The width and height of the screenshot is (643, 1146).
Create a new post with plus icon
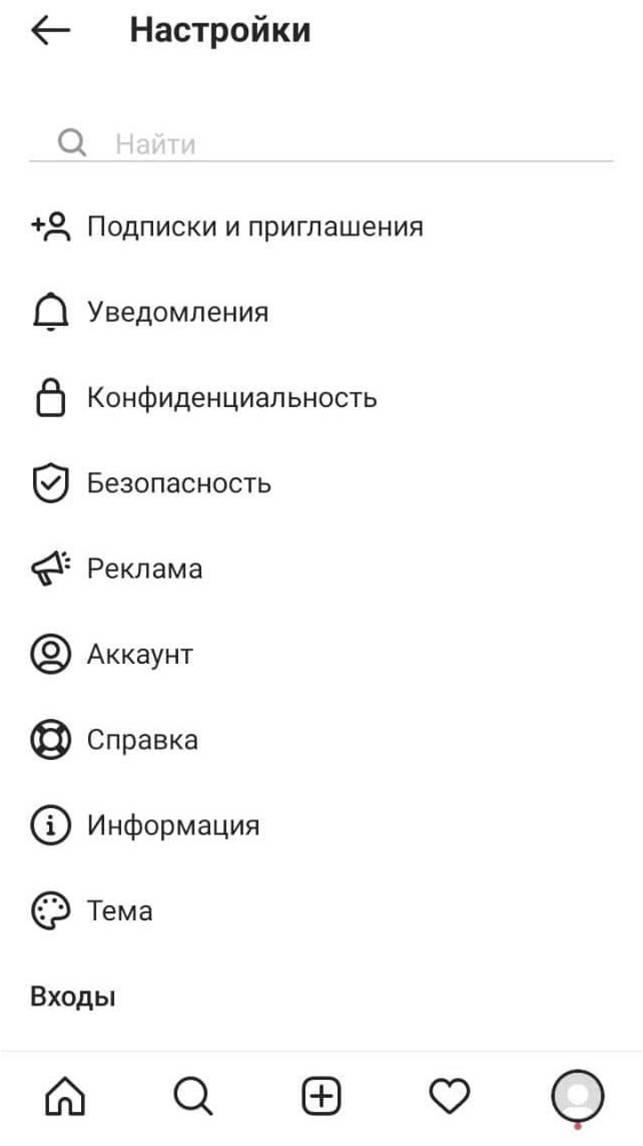[x=322, y=1096]
